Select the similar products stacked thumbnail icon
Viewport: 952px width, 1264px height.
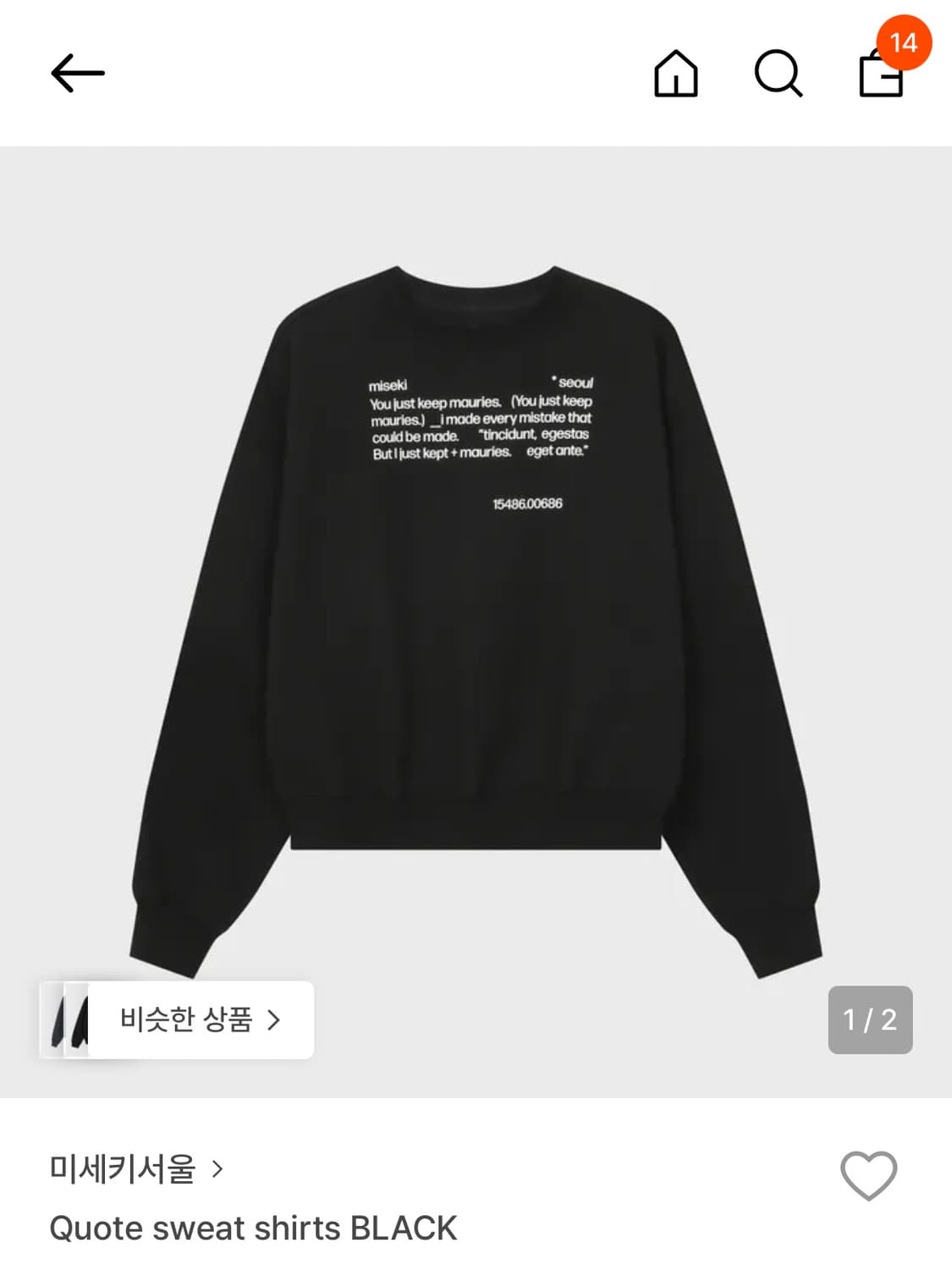pyautogui.click(x=70, y=1021)
